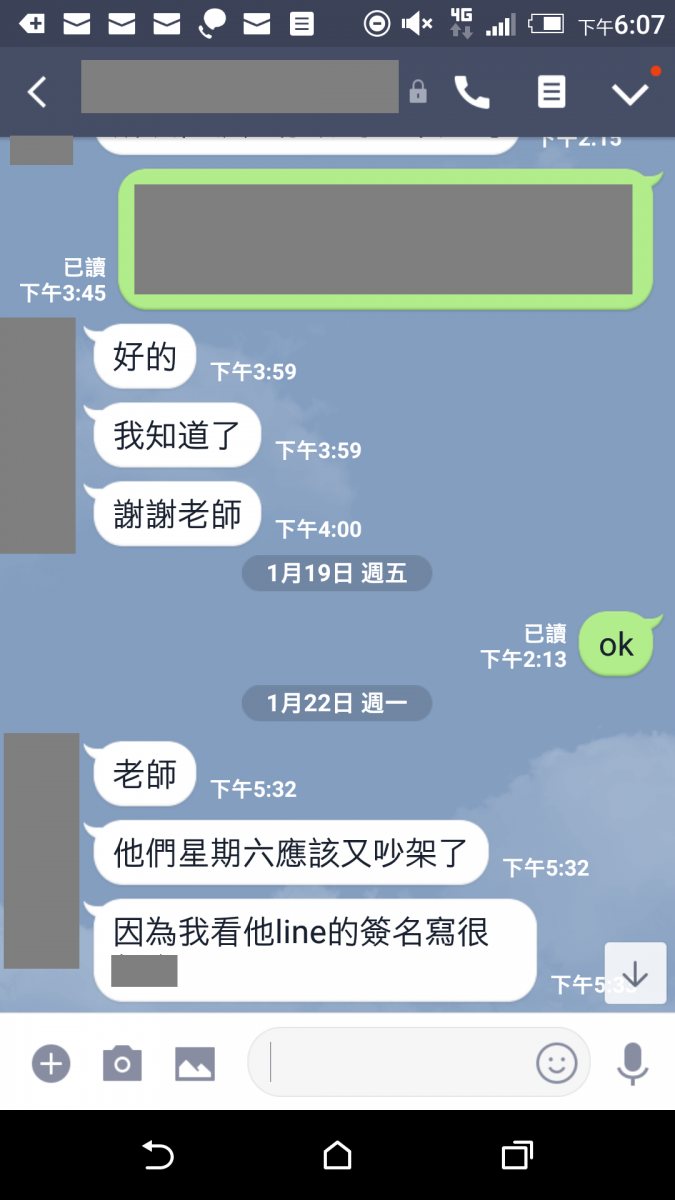Record a voice message with the microphone
675x1200 pixels.
[632, 1063]
